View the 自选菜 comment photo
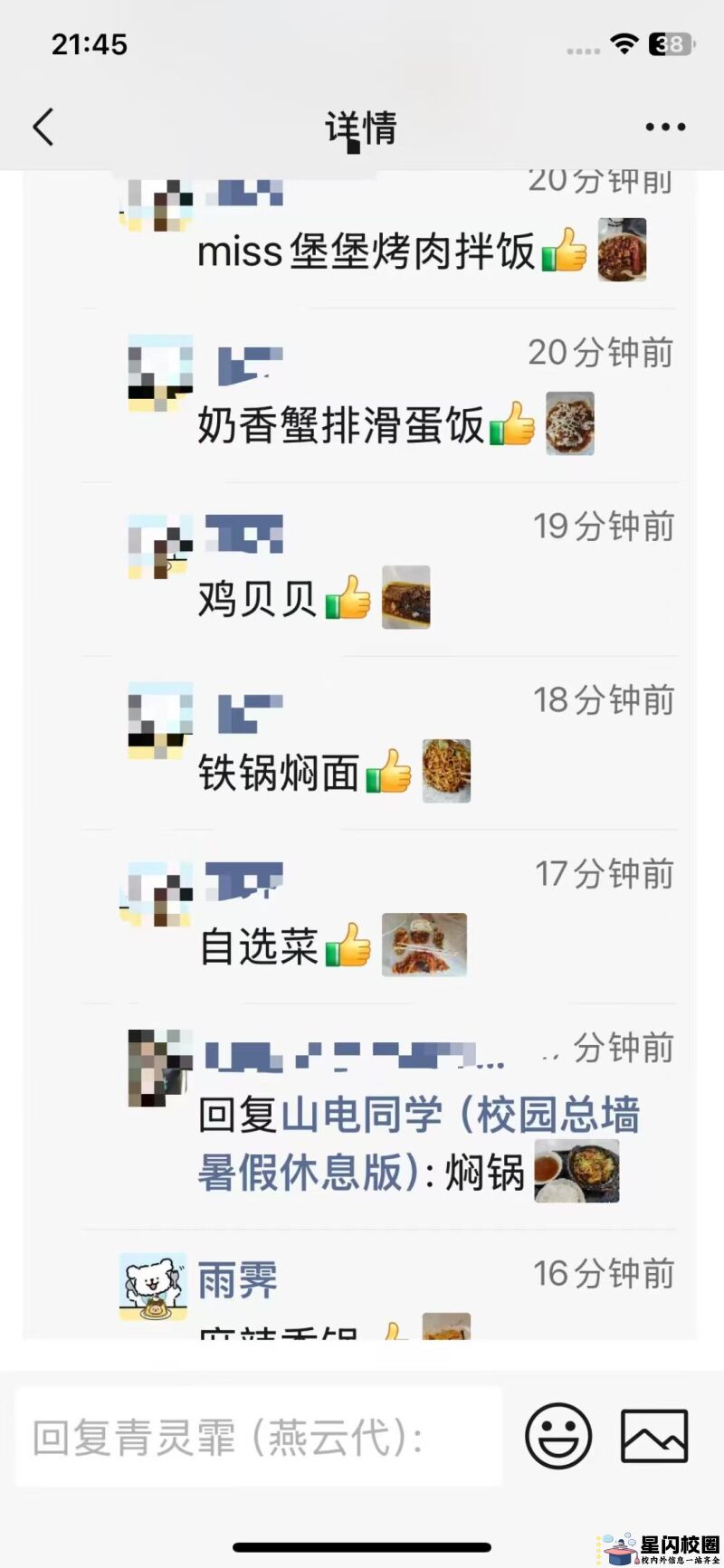Image resolution: width=724 pixels, height=1568 pixels. click(x=424, y=945)
